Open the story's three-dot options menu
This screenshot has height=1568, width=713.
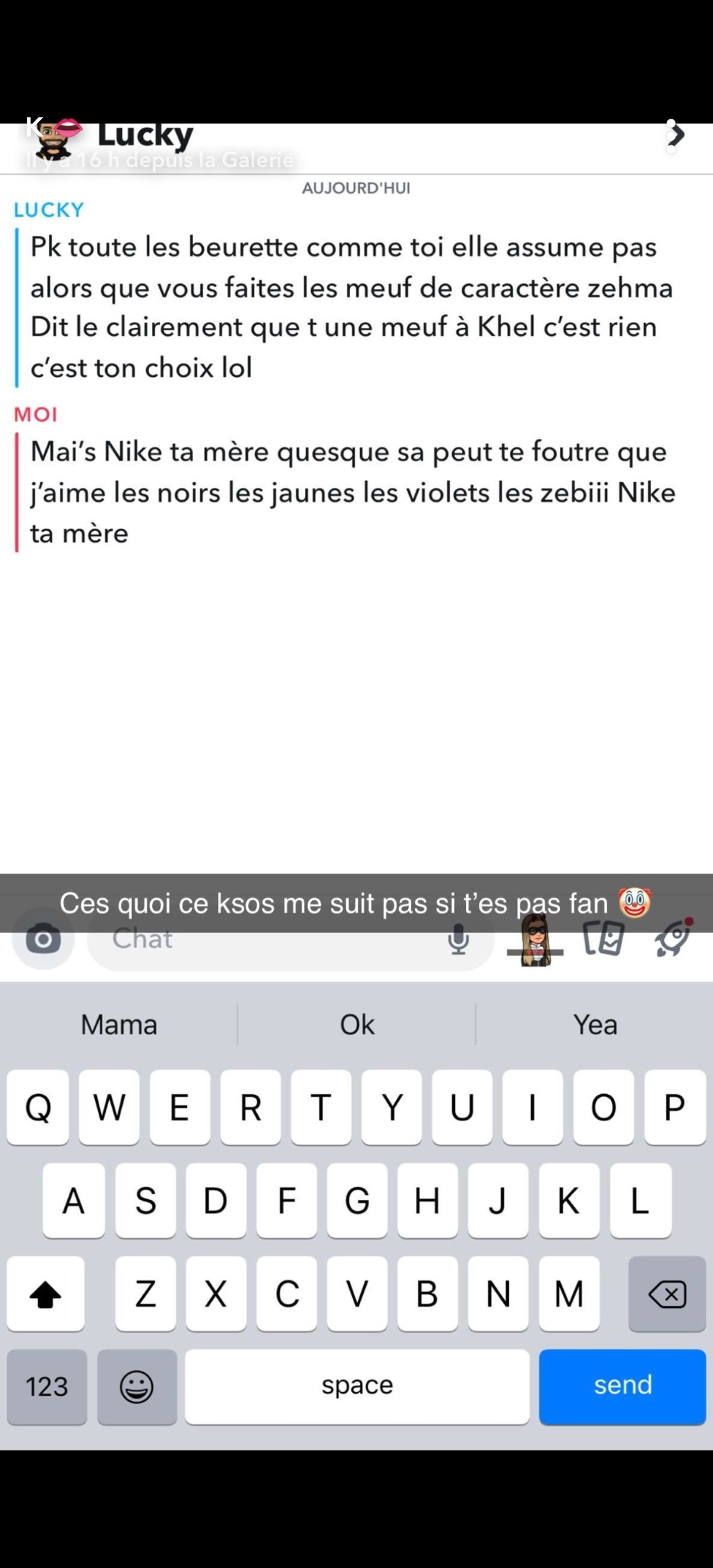(x=671, y=137)
